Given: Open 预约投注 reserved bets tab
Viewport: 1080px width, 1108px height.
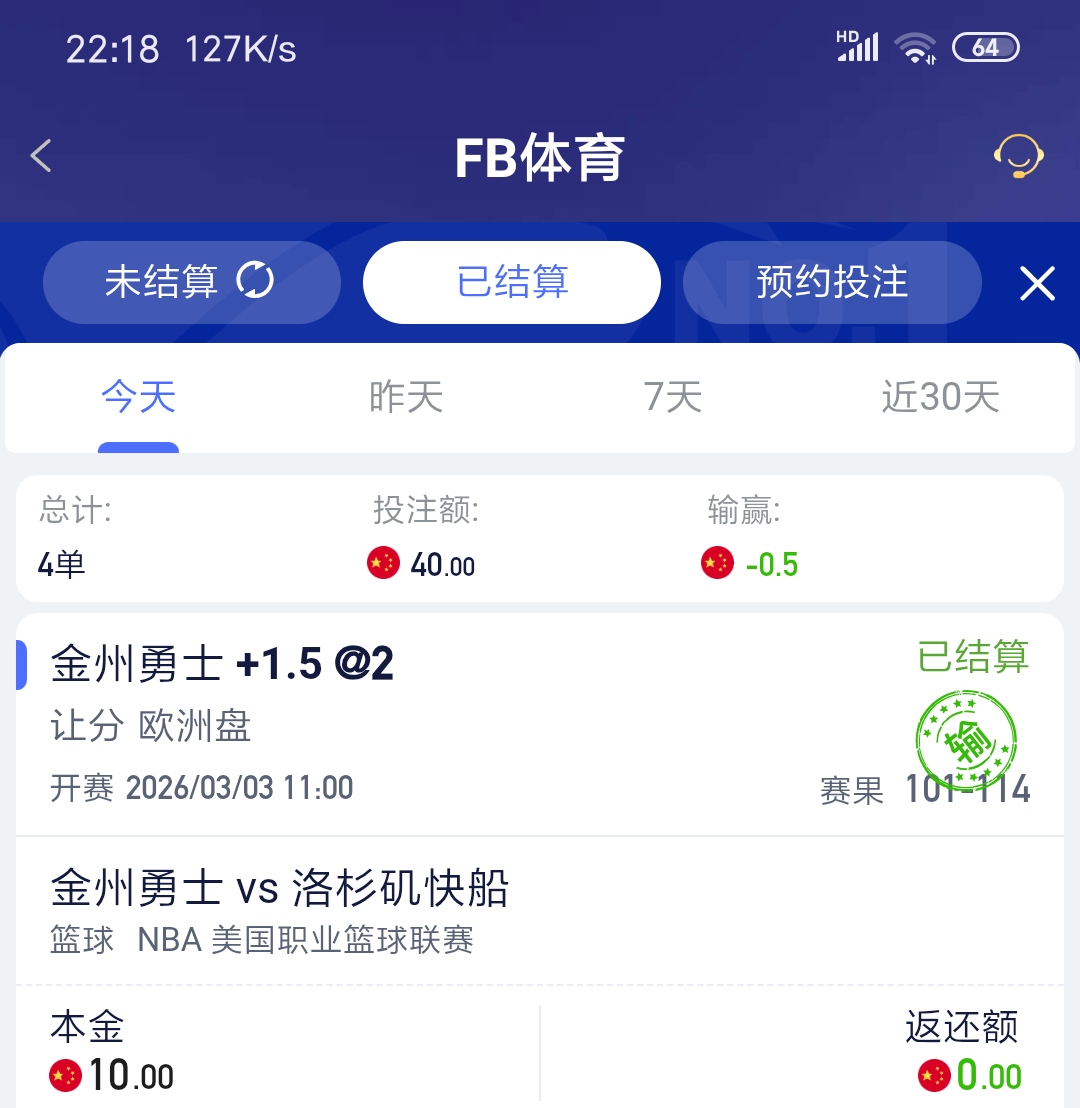Looking at the screenshot, I should click(832, 282).
